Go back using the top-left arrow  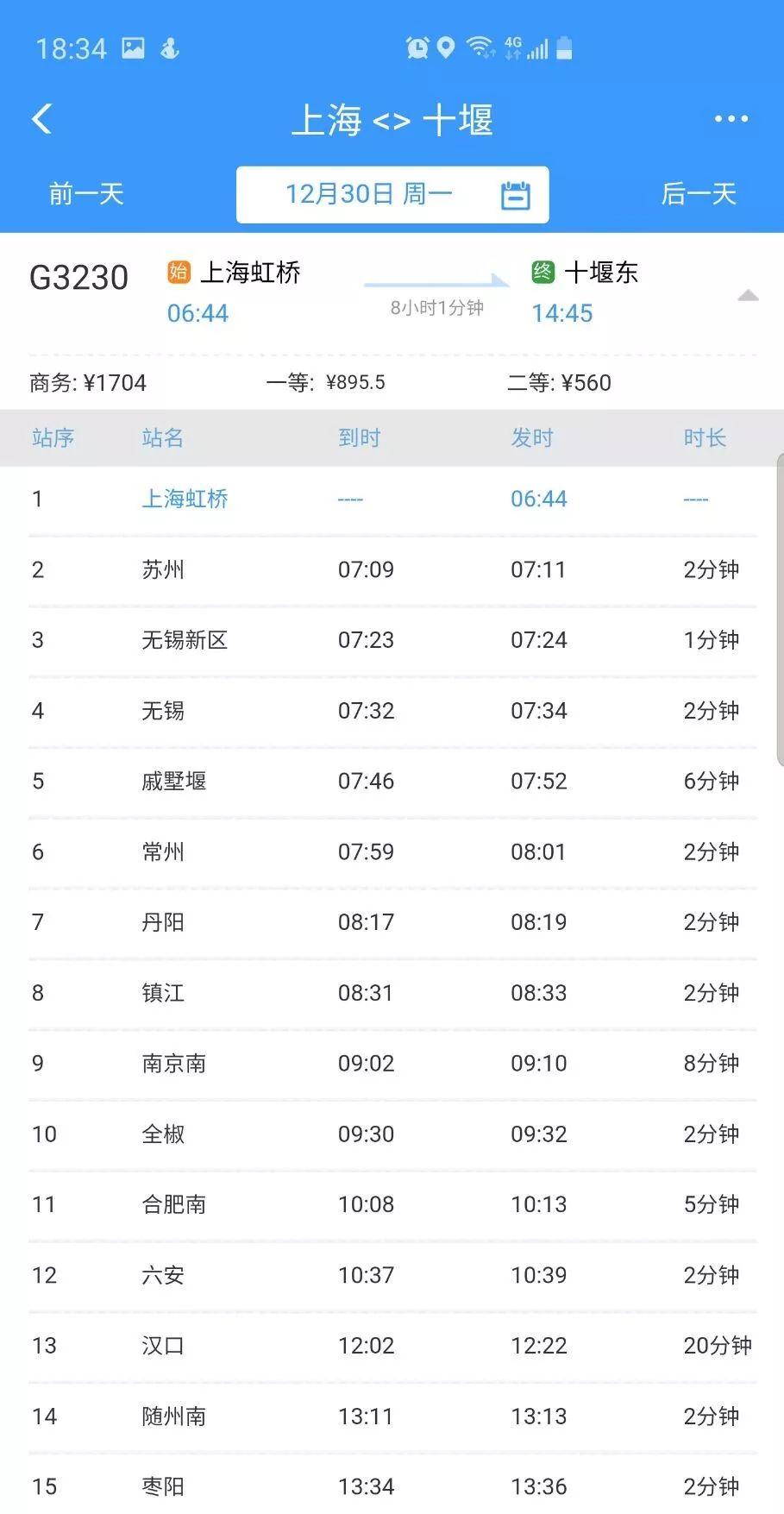pos(42,119)
